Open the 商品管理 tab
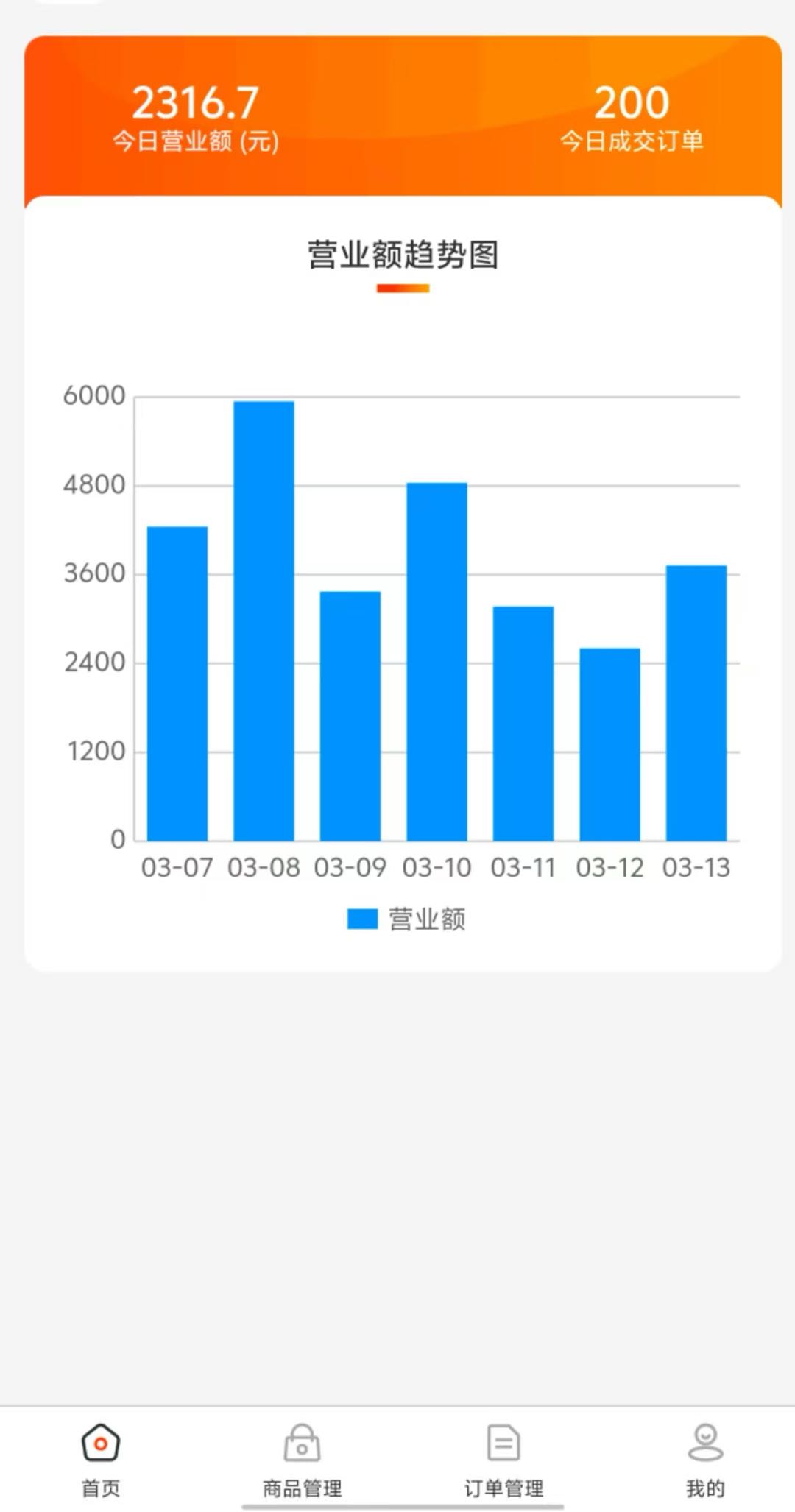The width and height of the screenshot is (795, 1512). pyautogui.click(x=302, y=1459)
